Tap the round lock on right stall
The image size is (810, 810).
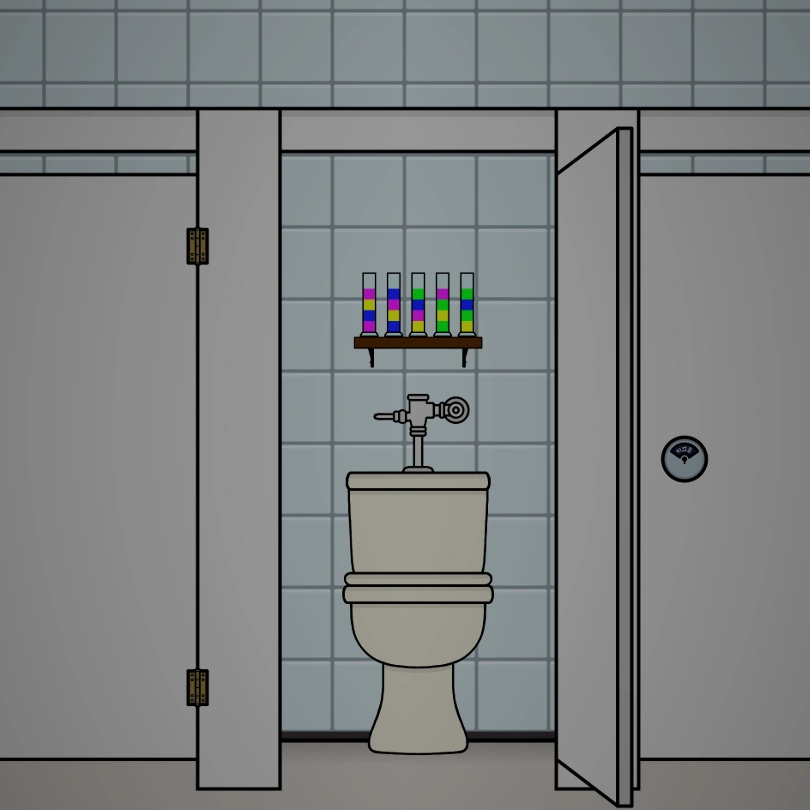[684, 459]
